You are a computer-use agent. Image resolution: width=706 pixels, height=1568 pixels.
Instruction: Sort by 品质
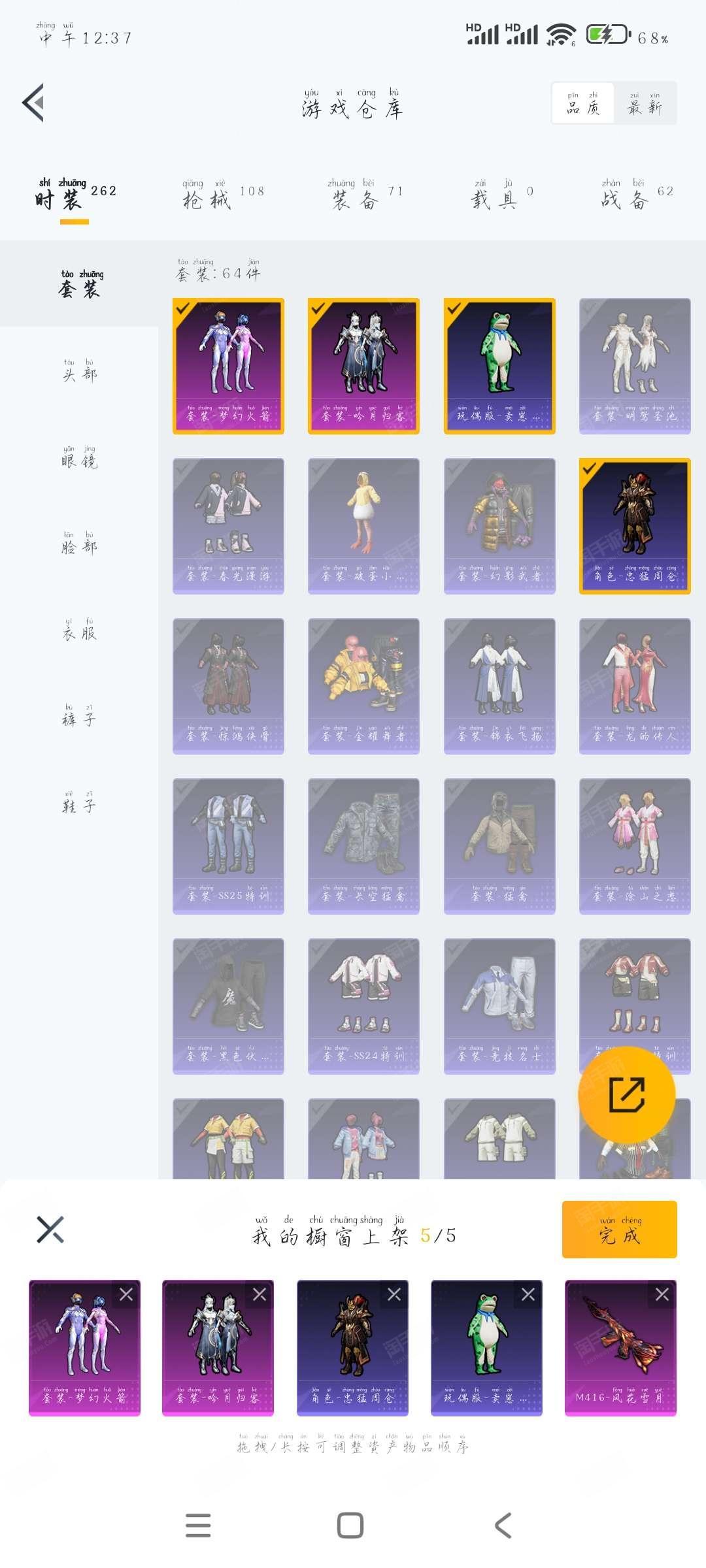(x=583, y=103)
